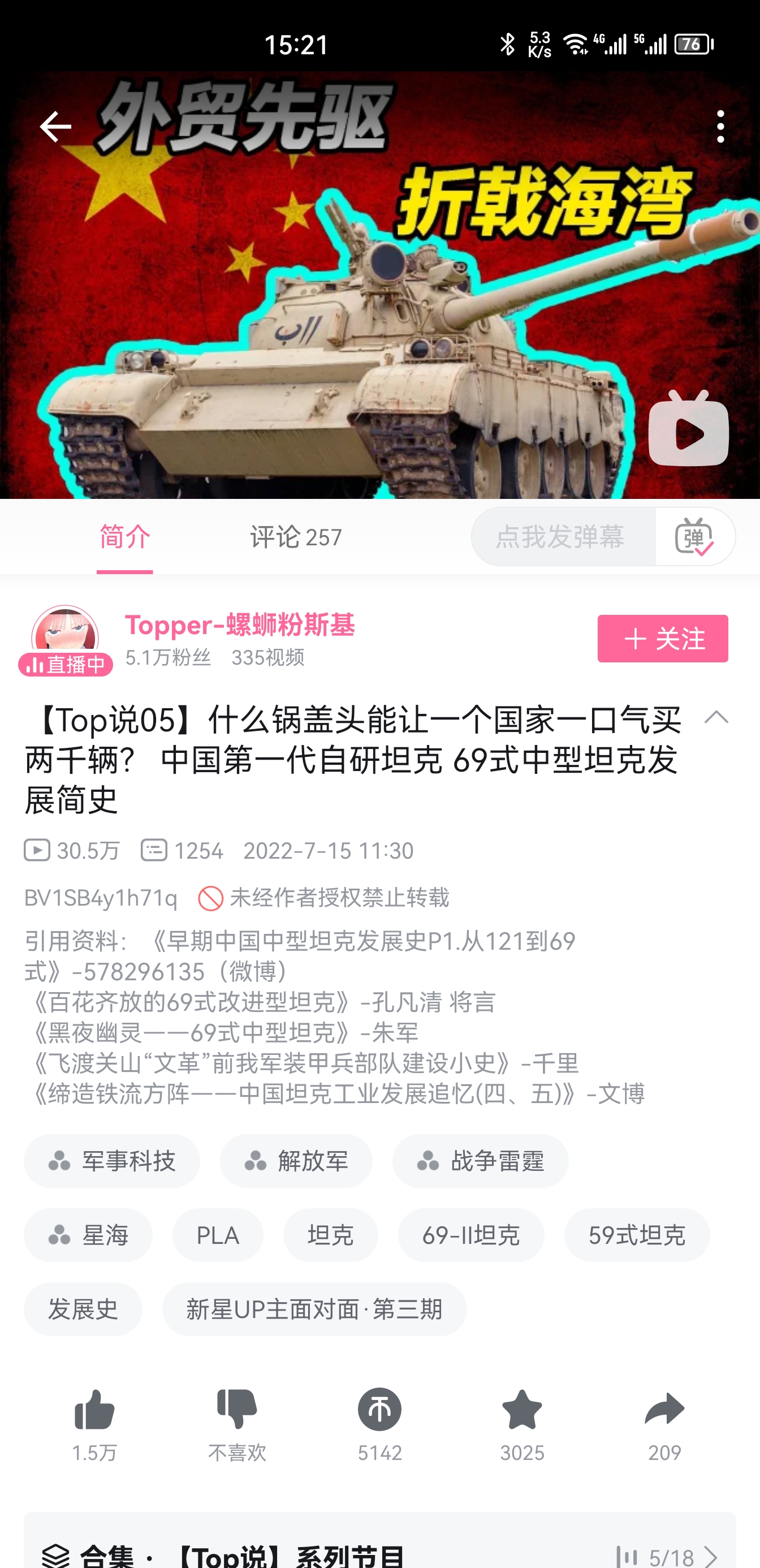This screenshot has width=760, height=1568.
Task: Tap the 点我发弹幕 input field
Action: 563,536
